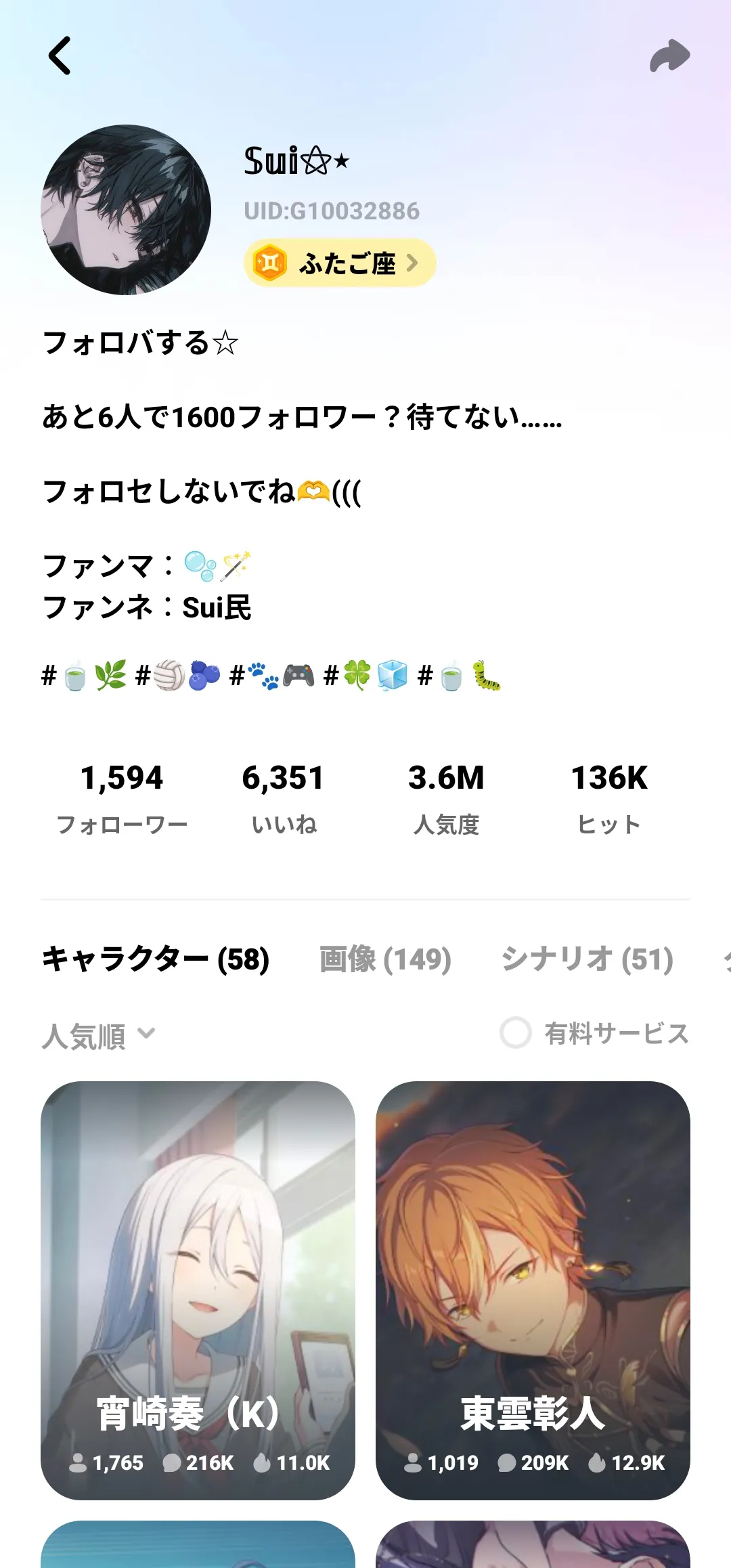Screen dimensions: 731x1568
Task: Open the ふたご座 zodiac badge
Action: (340, 263)
